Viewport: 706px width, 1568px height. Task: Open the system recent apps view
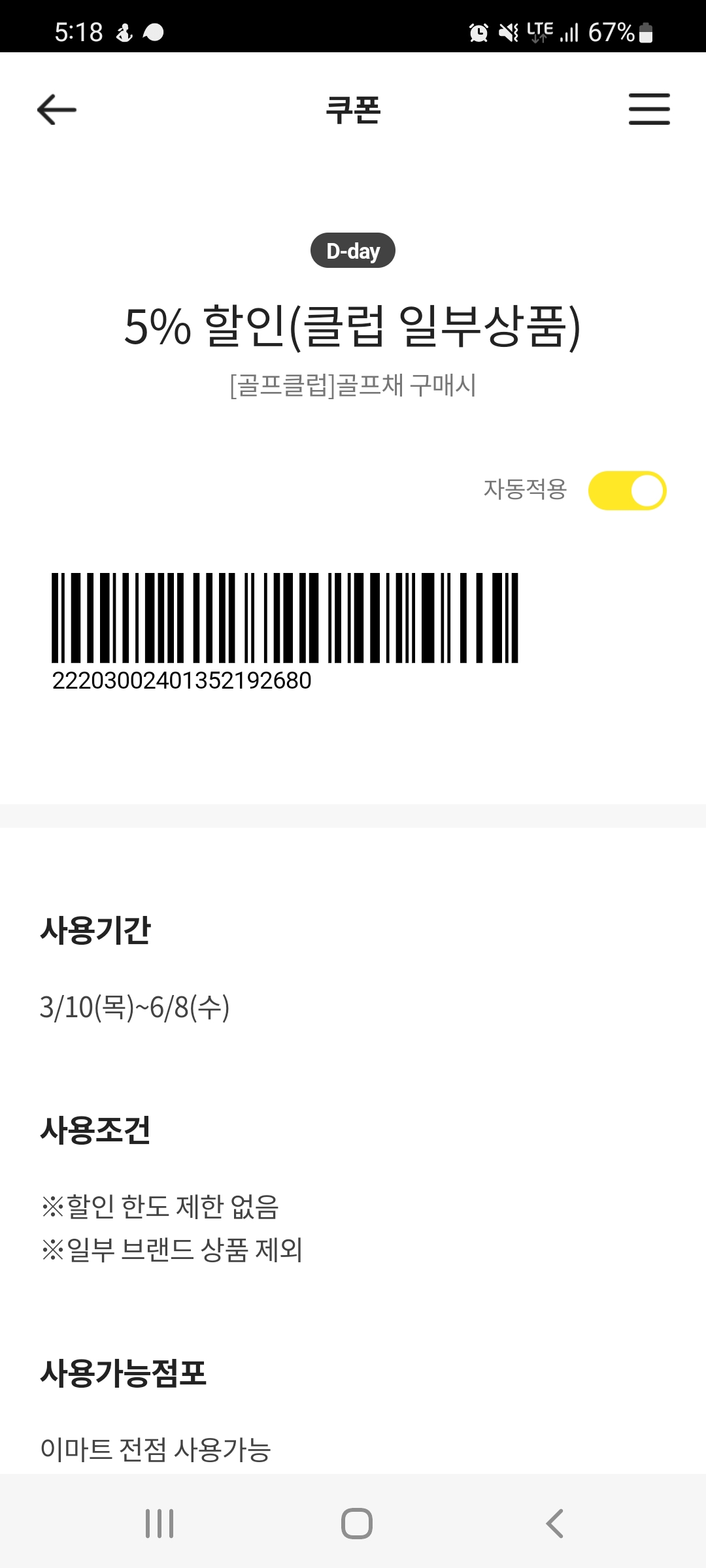pyautogui.click(x=160, y=1524)
